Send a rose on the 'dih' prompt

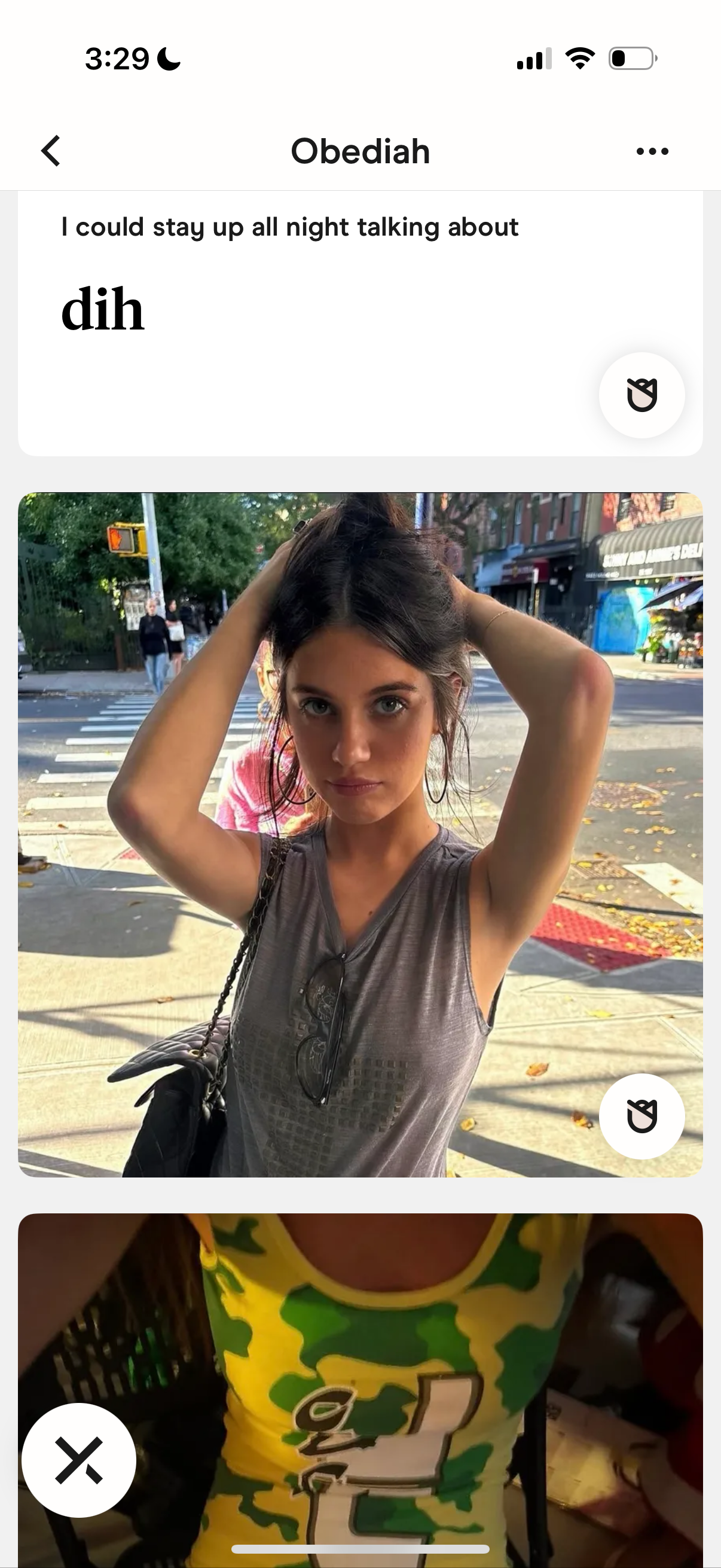coord(641,396)
